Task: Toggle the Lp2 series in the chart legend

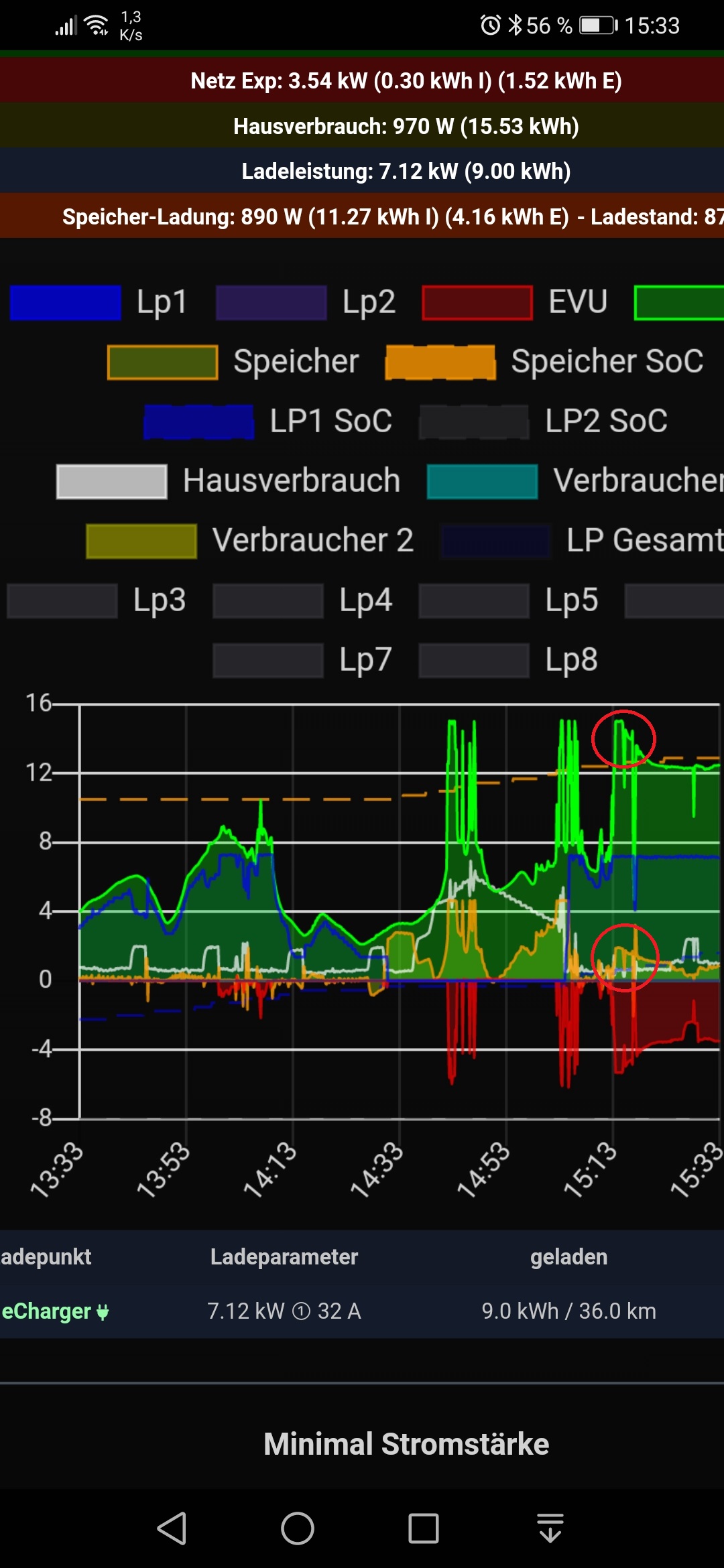Action: pos(306,302)
